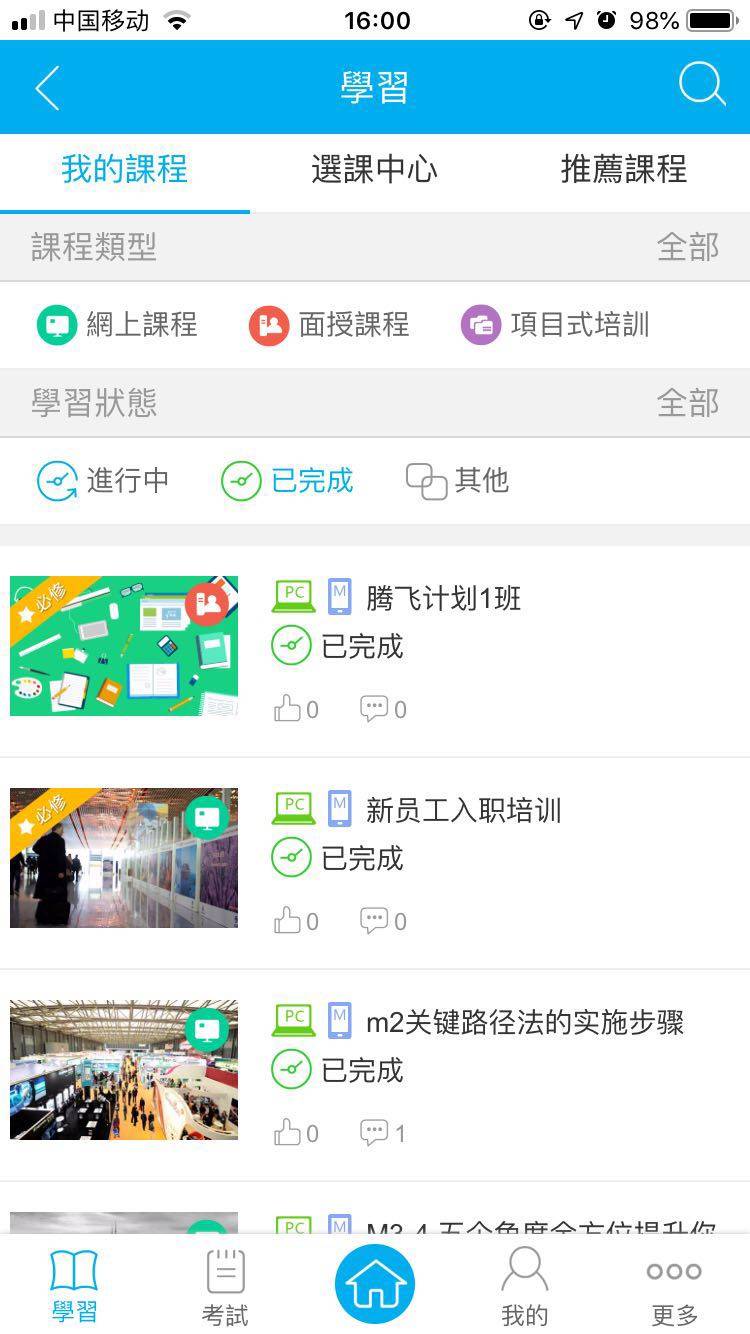Go back using the top-left arrow
This screenshot has height=1334, width=750.
tap(47, 88)
